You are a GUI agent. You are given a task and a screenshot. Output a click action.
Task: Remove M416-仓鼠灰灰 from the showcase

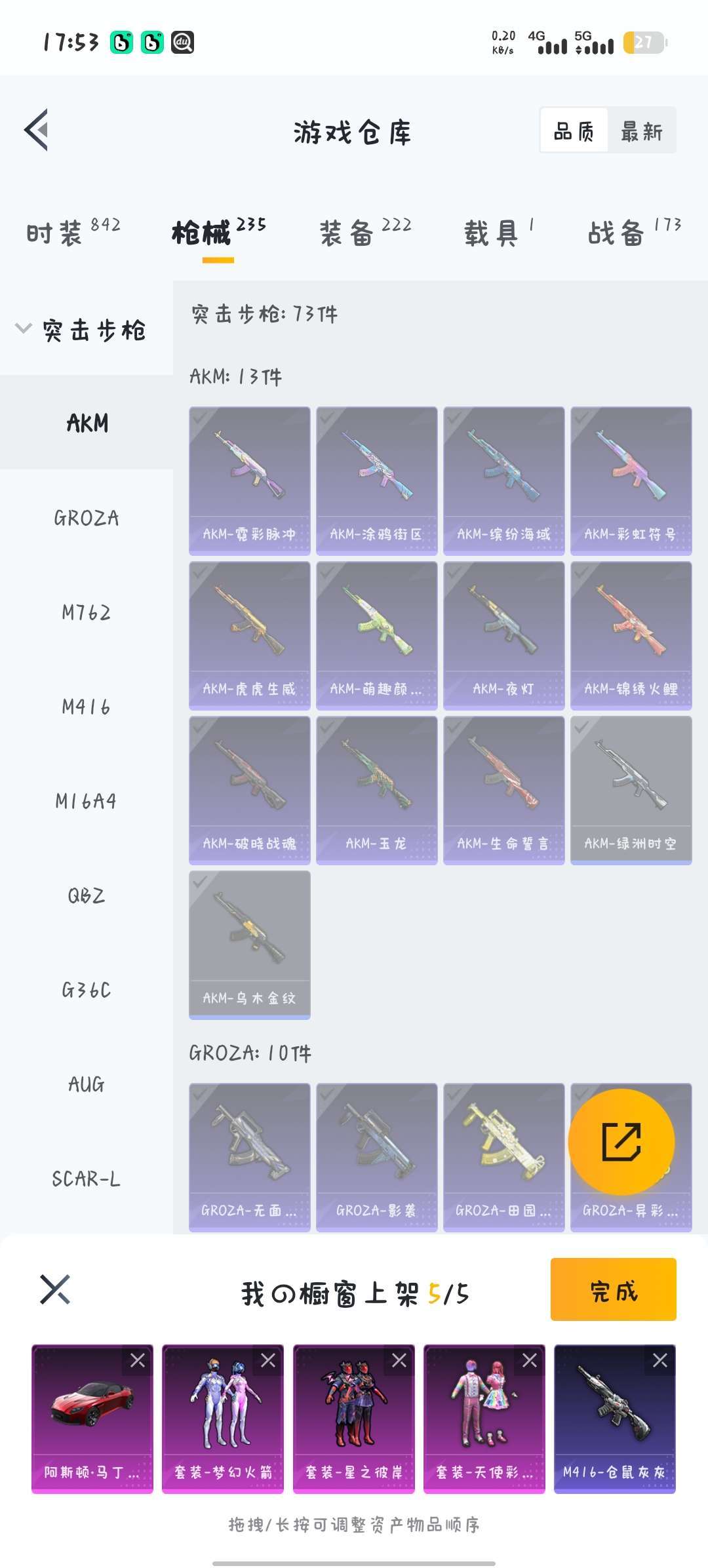(660, 1361)
